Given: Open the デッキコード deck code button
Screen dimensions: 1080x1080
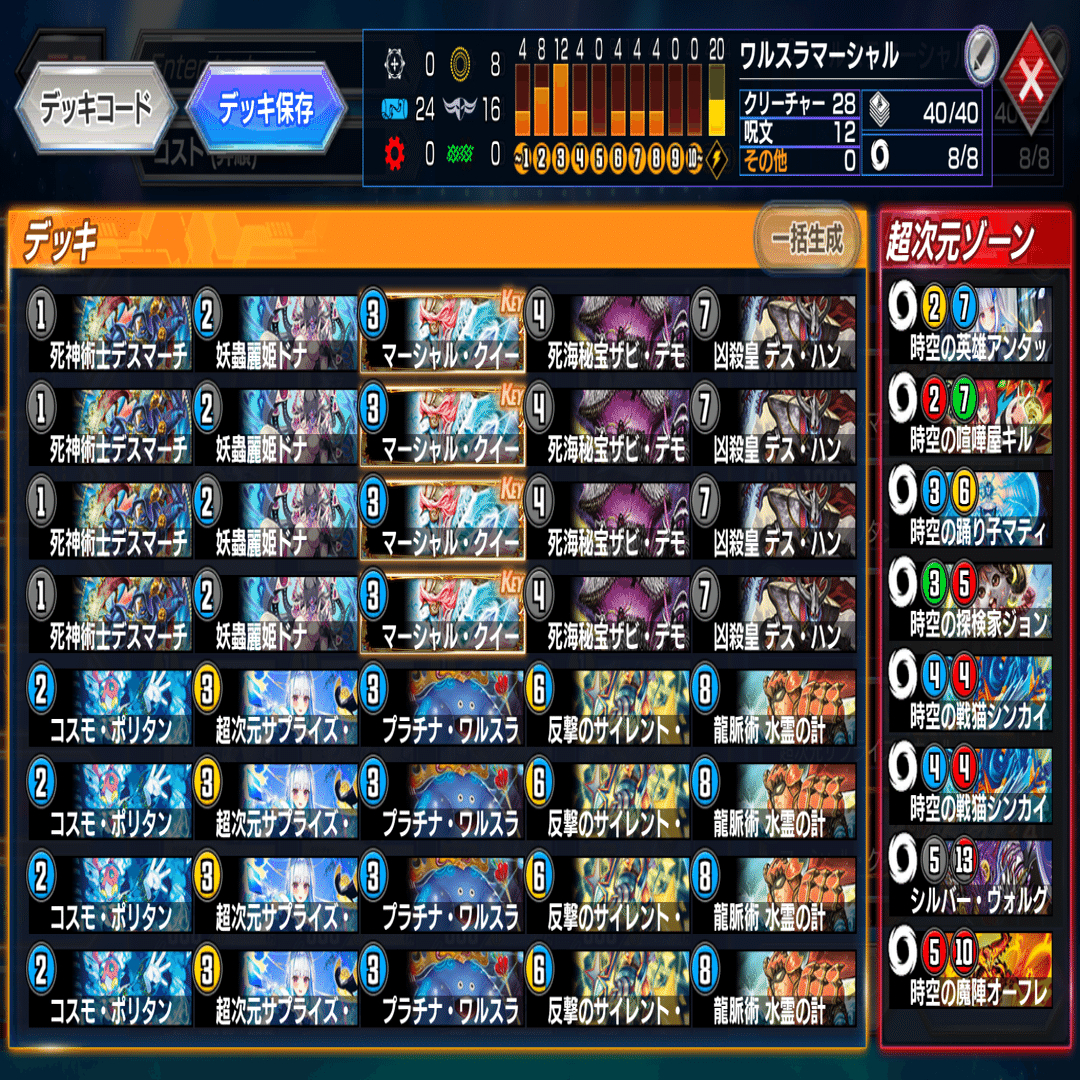Looking at the screenshot, I should (x=95, y=108).
